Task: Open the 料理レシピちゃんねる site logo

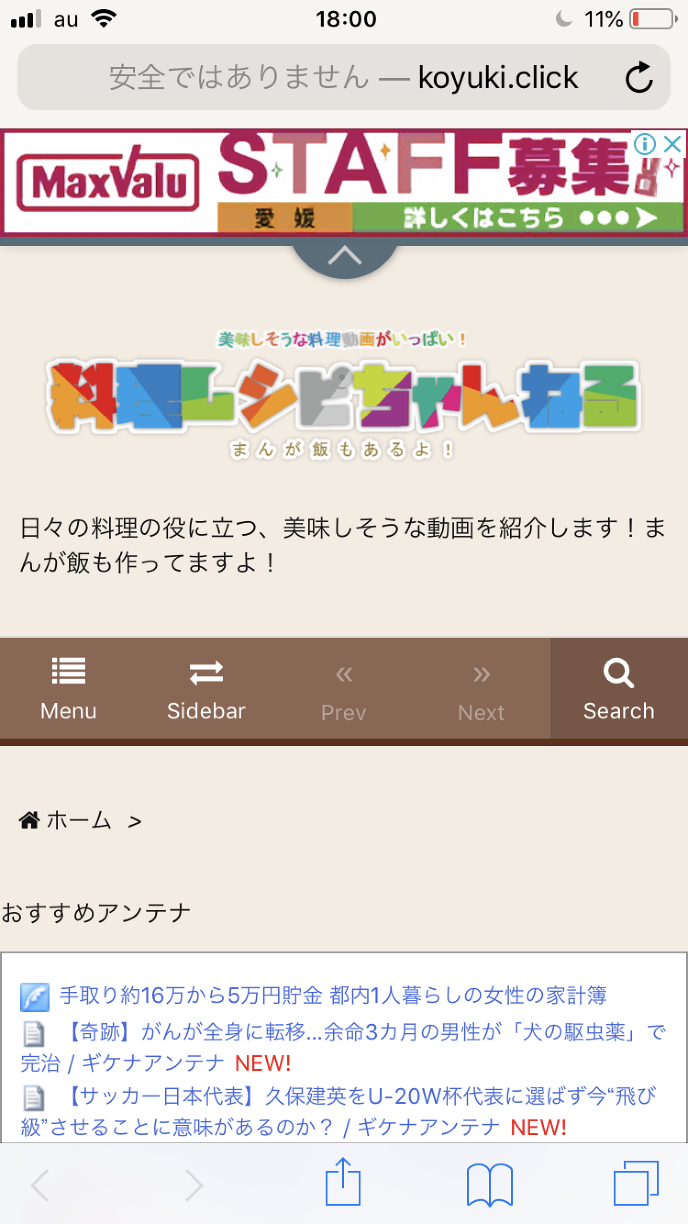Action: 344,395
